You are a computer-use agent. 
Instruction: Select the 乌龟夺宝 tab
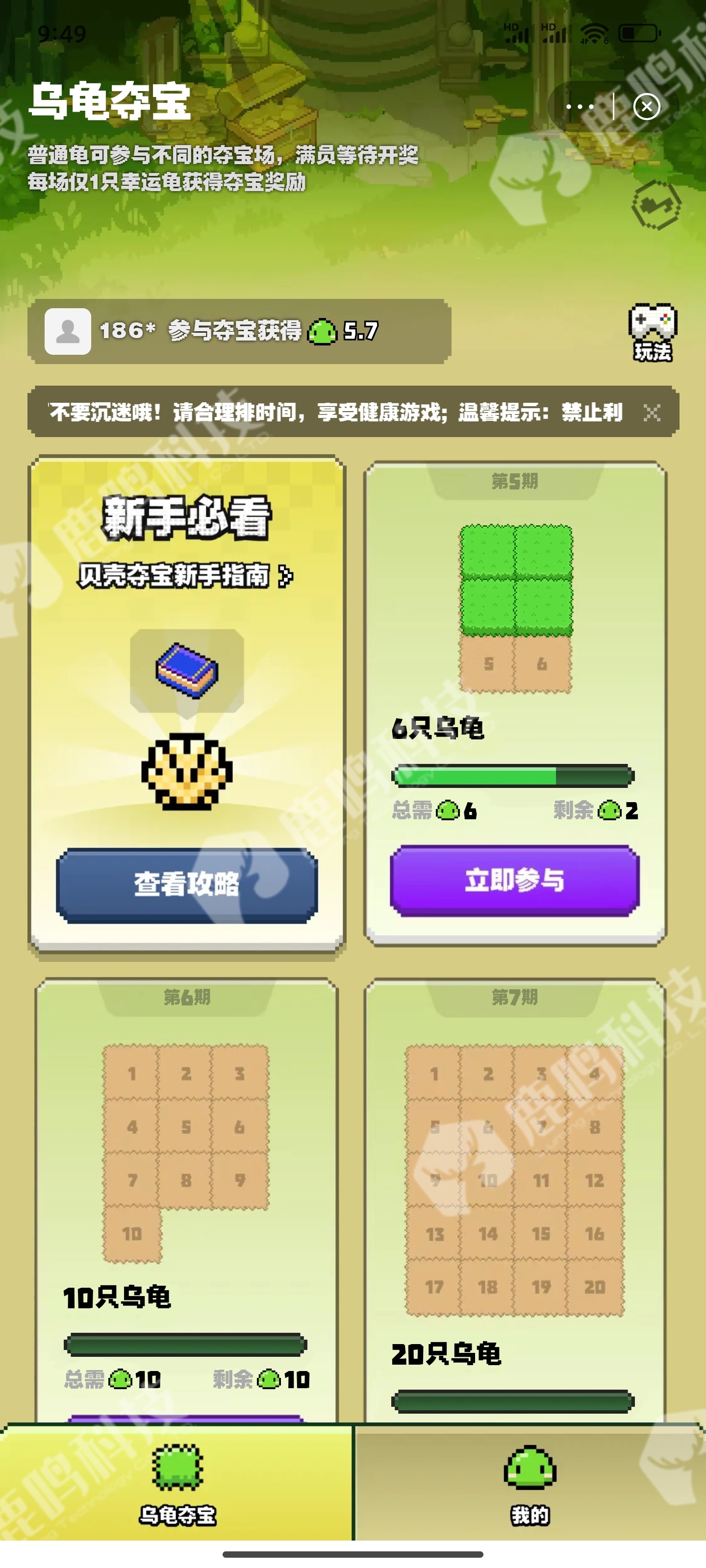[x=176, y=1483]
